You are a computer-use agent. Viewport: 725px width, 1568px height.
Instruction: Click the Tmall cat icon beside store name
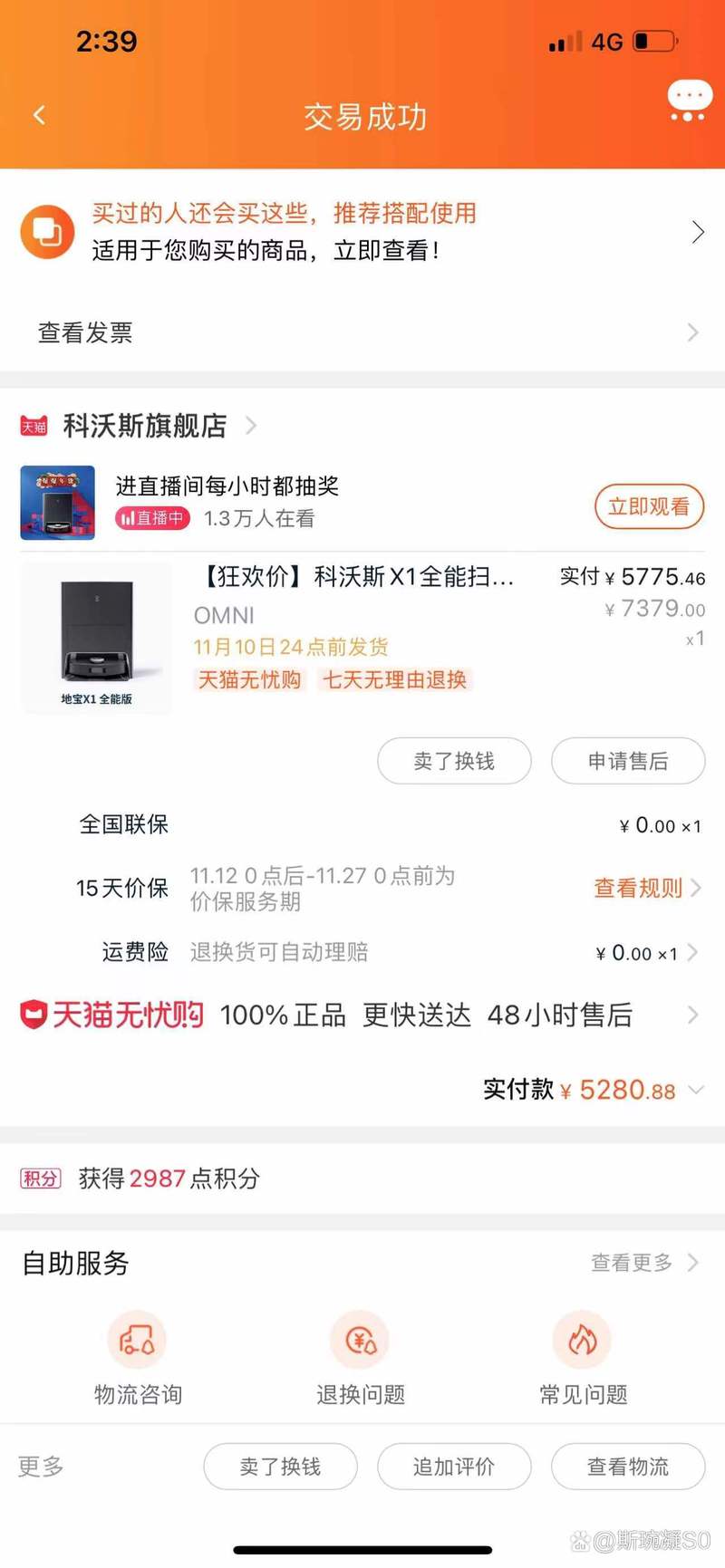tap(34, 425)
